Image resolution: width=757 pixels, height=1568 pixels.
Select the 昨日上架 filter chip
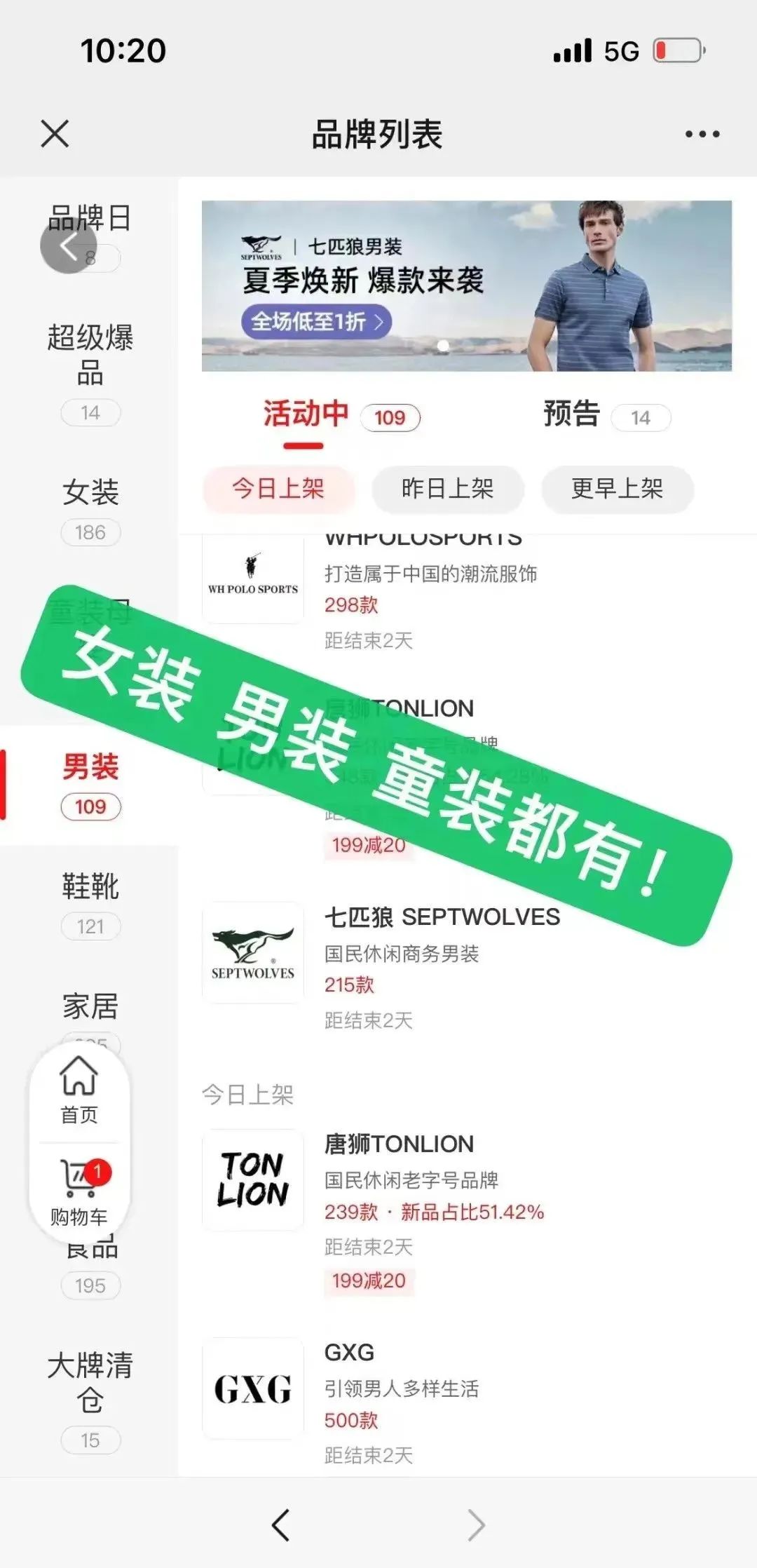click(x=448, y=489)
